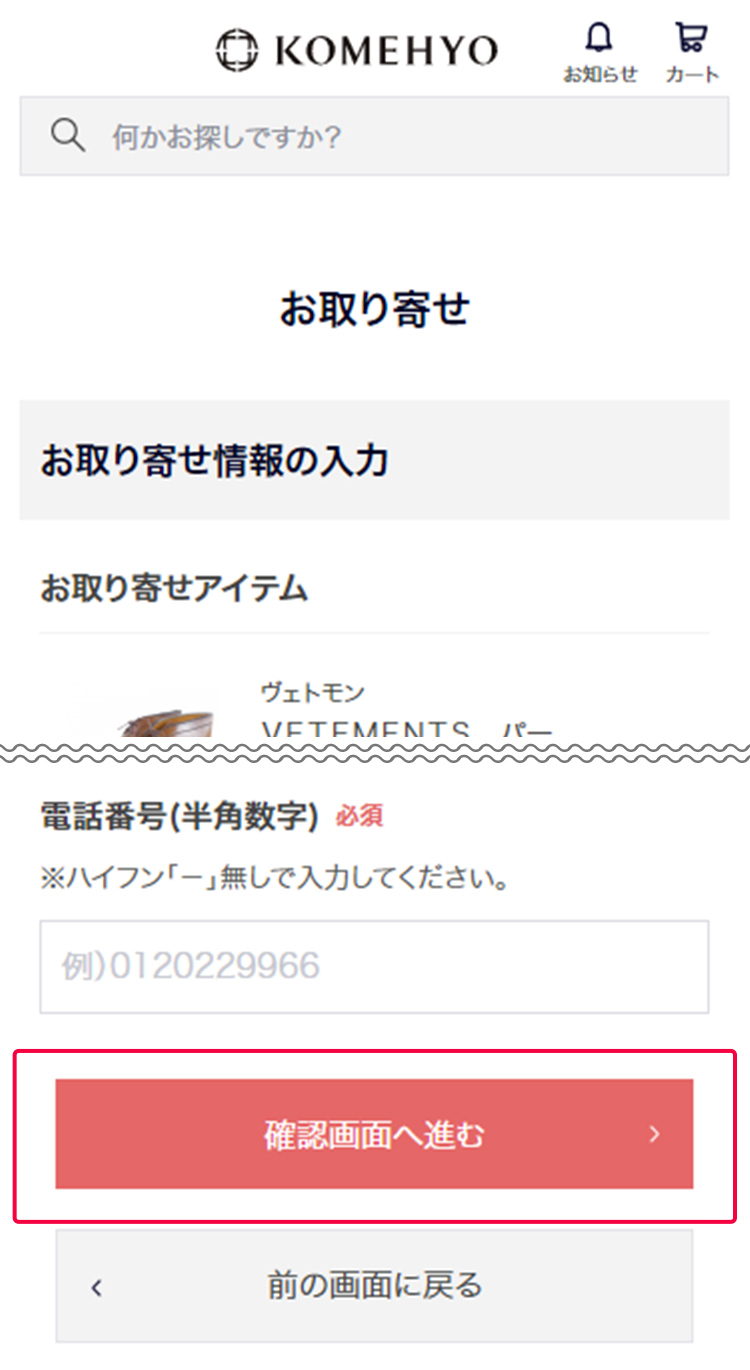Image resolution: width=750 pixels, height=1370 pixels.
Task: Click the 必須 required badge
Action: pyautogui.click(x=359, y=816)
